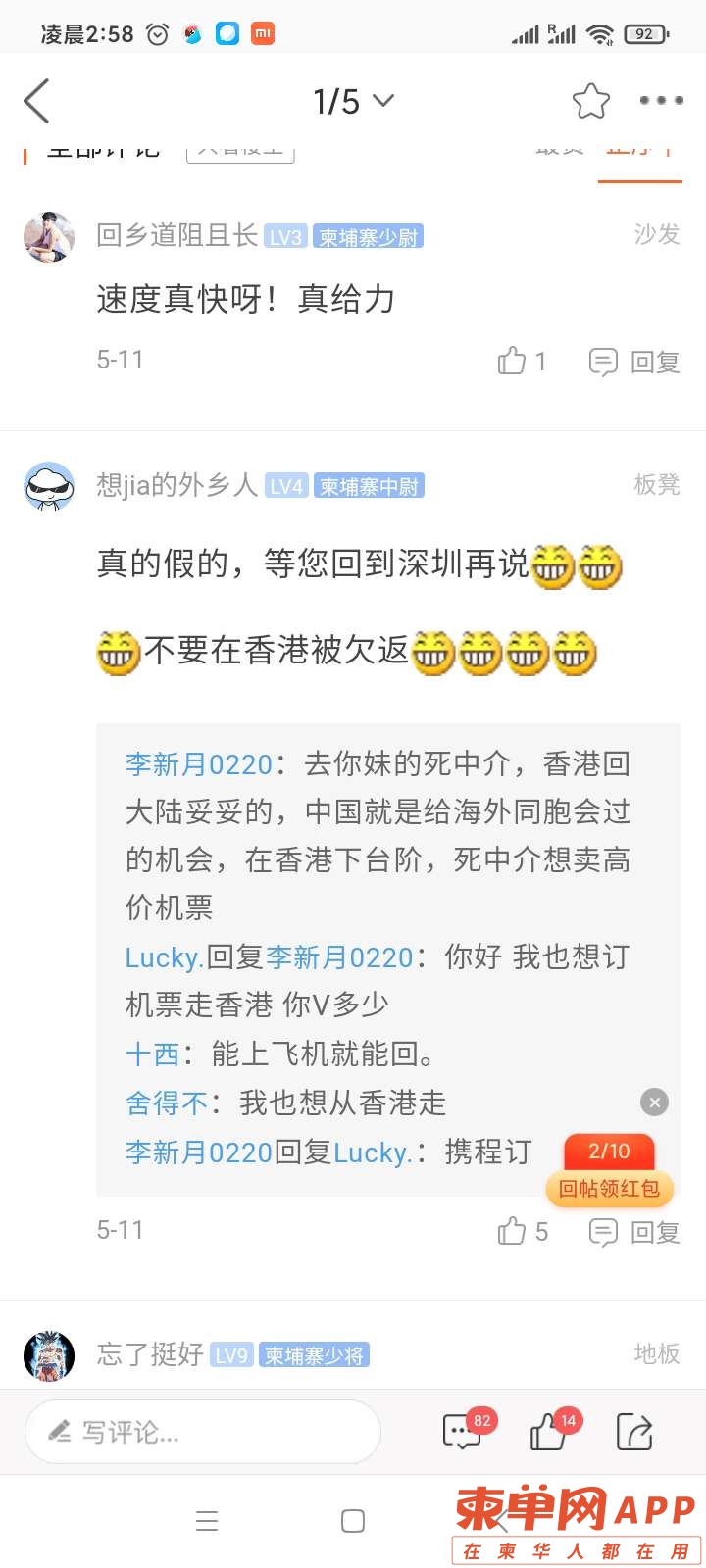The height and width of the screenshot is (1568, 706).
Task: Dismiss the 回帖领红包 floating badge
Action: pos(654,1102)
